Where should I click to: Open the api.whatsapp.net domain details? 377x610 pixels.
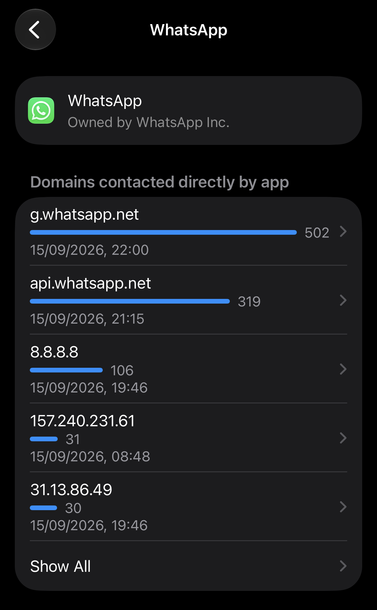[188, 300]
